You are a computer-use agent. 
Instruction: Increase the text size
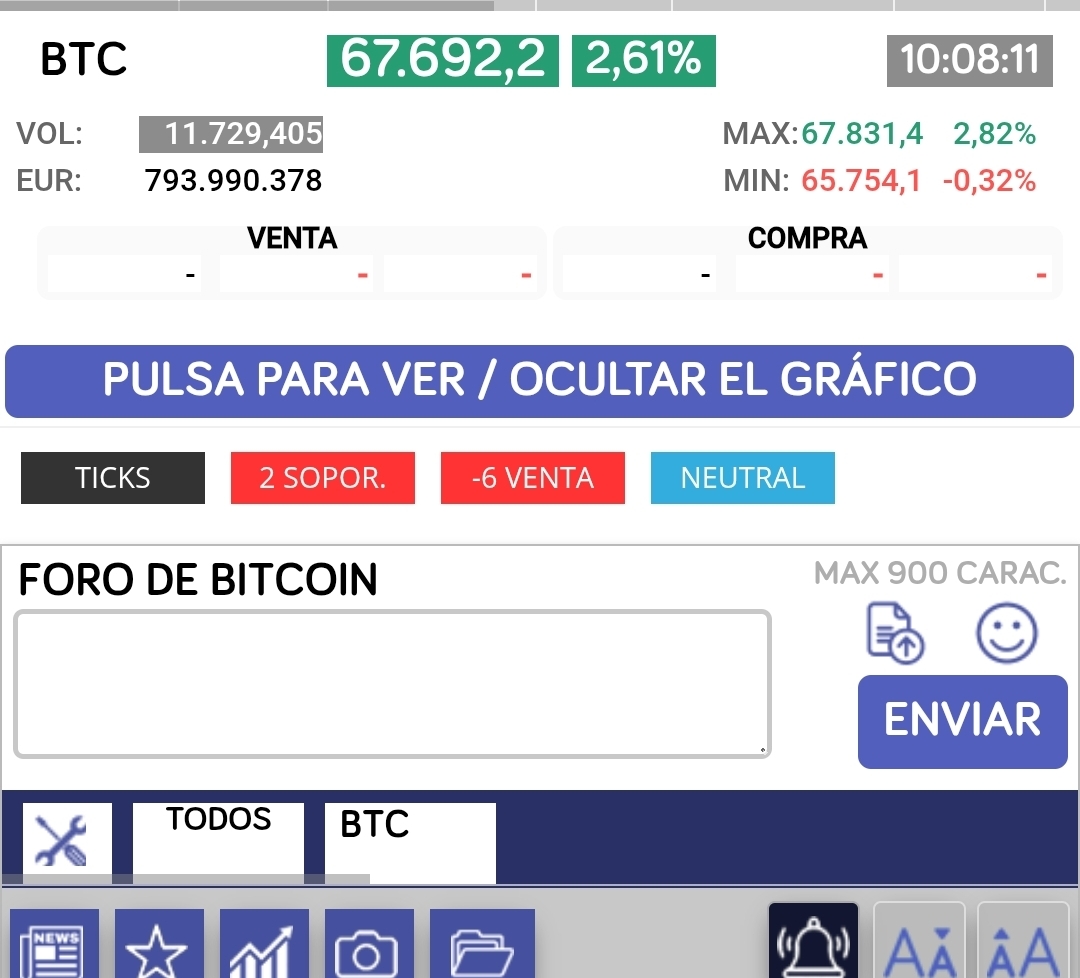[1023, 945]
